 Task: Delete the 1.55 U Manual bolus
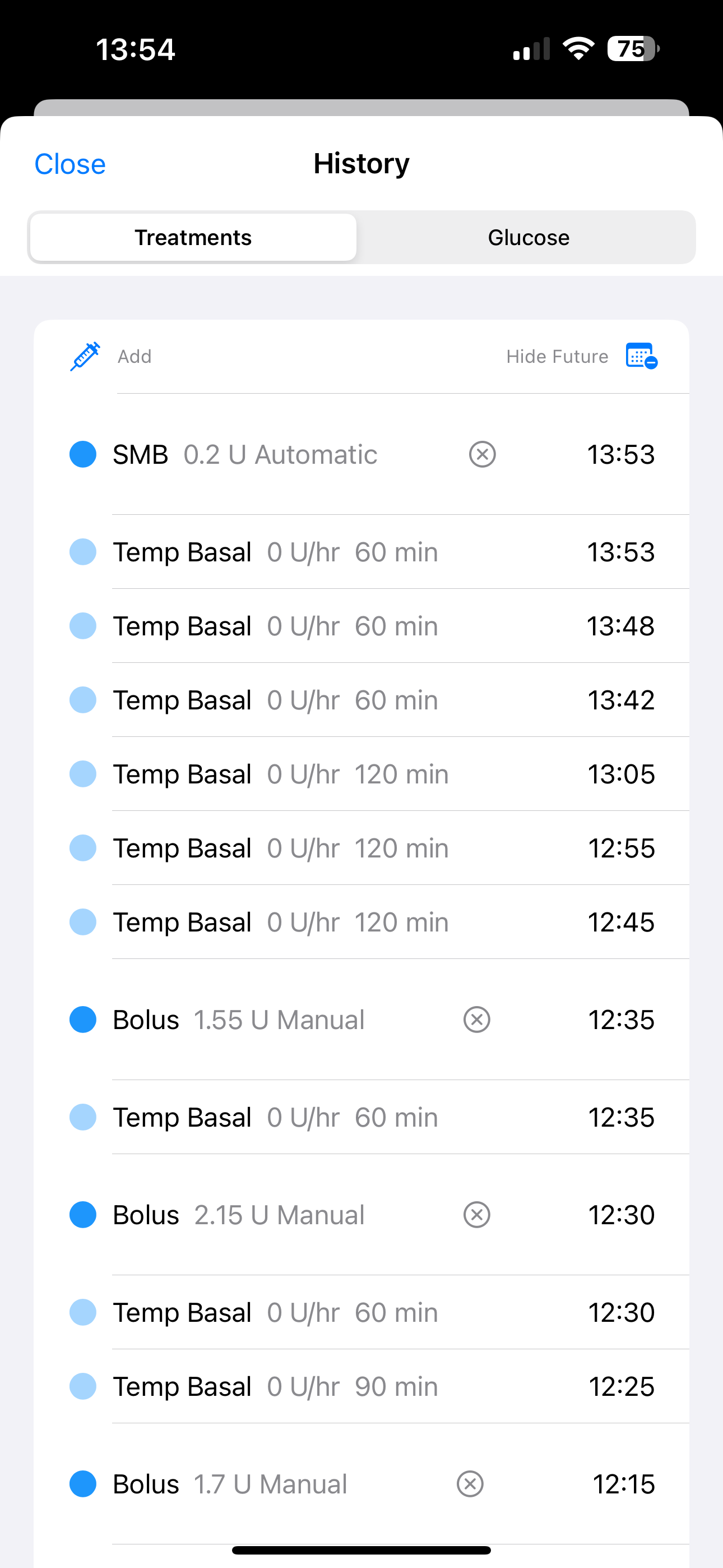click(476, 1019)
